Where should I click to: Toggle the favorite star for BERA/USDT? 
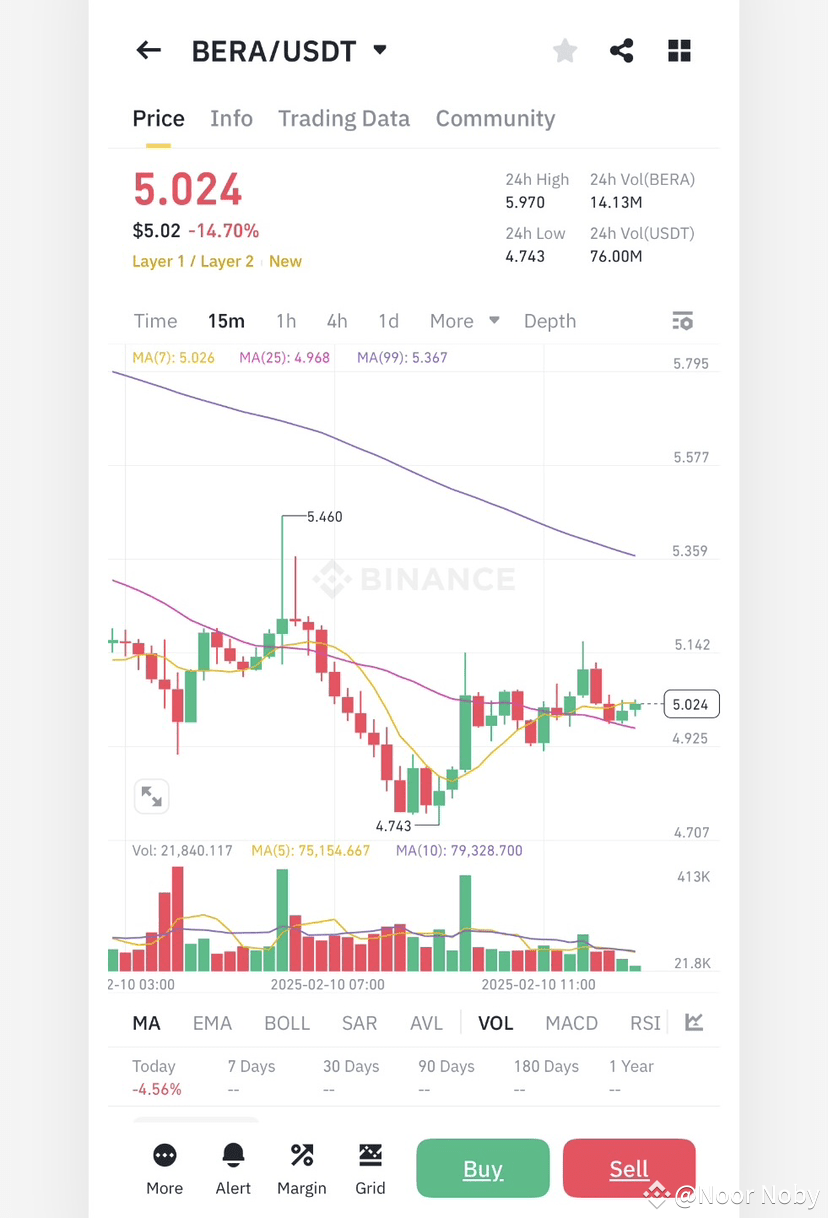coord(564,49)
